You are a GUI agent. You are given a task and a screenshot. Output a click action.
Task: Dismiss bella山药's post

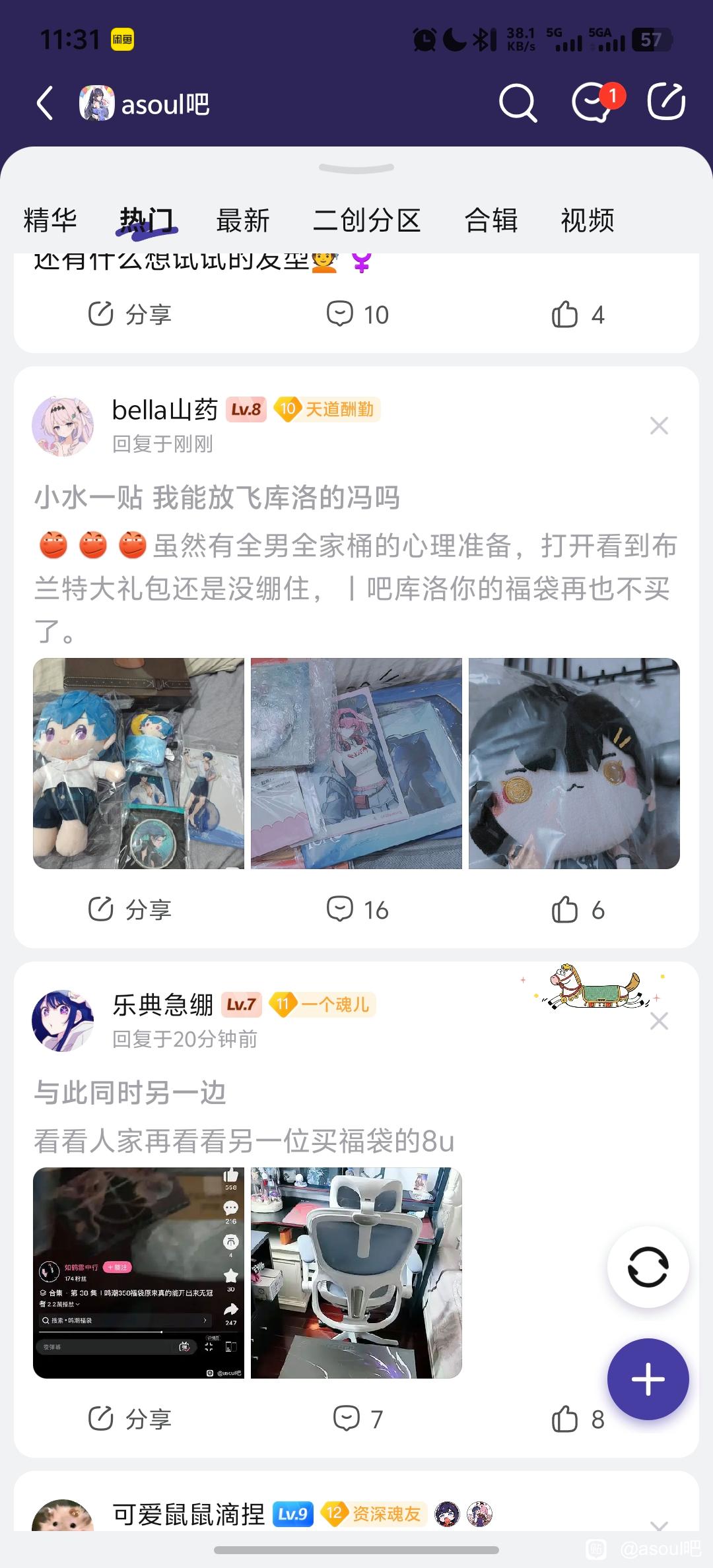[x=659, y=426]
